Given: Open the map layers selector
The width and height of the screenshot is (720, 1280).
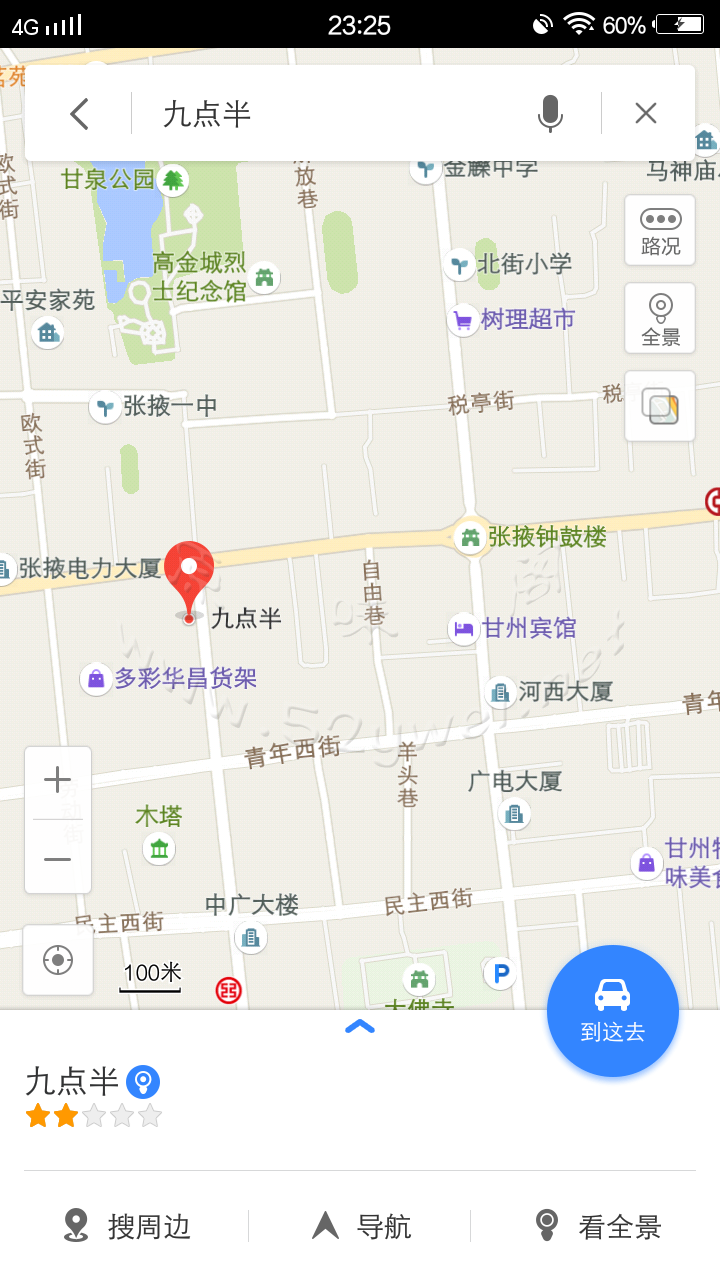Looking at the screenshot, I should 660,406.
